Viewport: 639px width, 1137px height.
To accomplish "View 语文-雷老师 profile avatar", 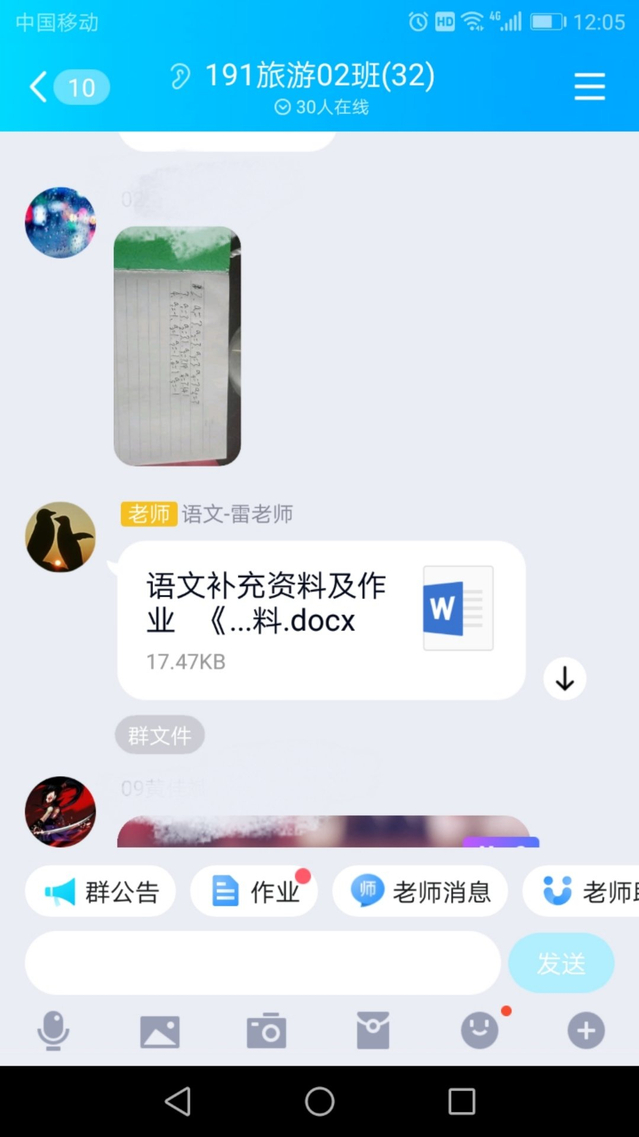I will 60,537.
